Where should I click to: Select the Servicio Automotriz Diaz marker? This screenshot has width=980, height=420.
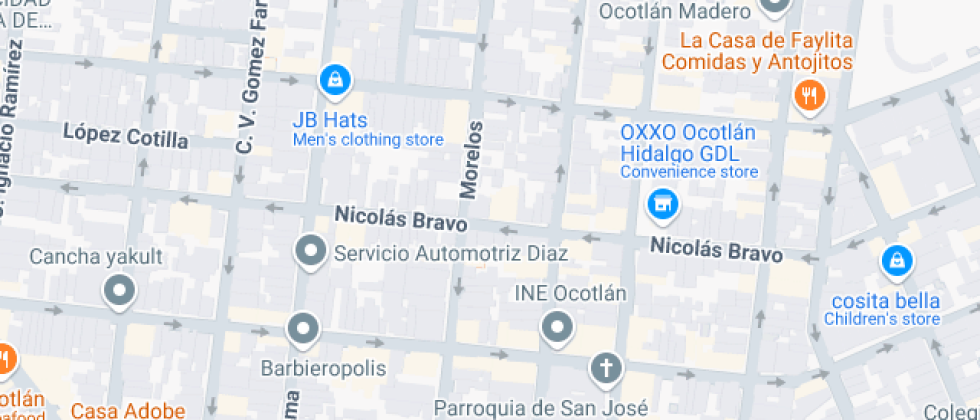point(311,253)
